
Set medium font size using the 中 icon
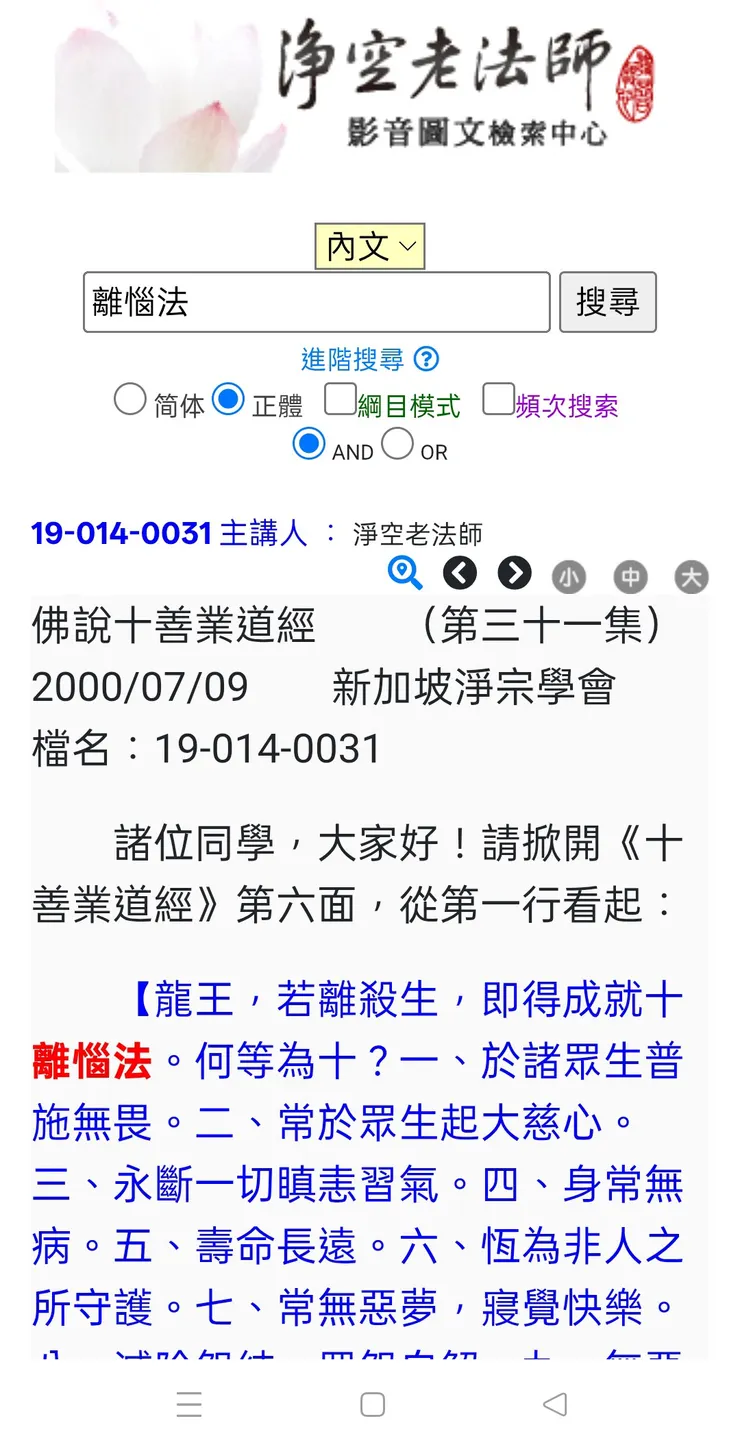[x=629, y=576]
